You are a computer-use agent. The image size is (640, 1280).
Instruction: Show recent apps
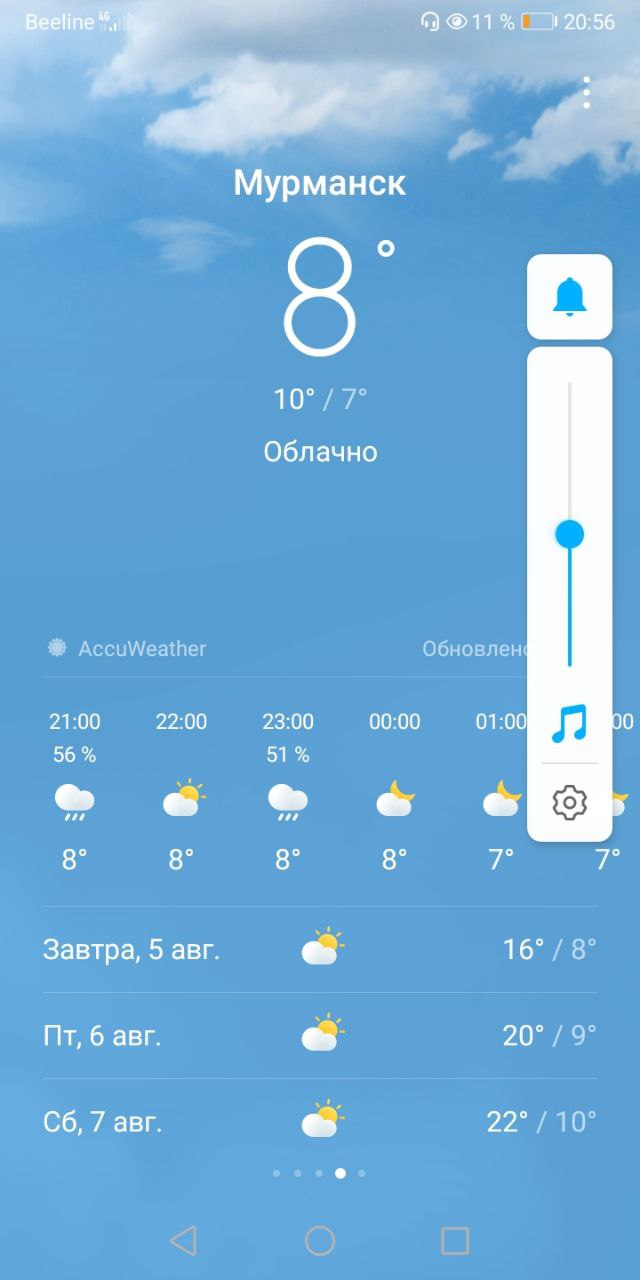(455, 1241)
